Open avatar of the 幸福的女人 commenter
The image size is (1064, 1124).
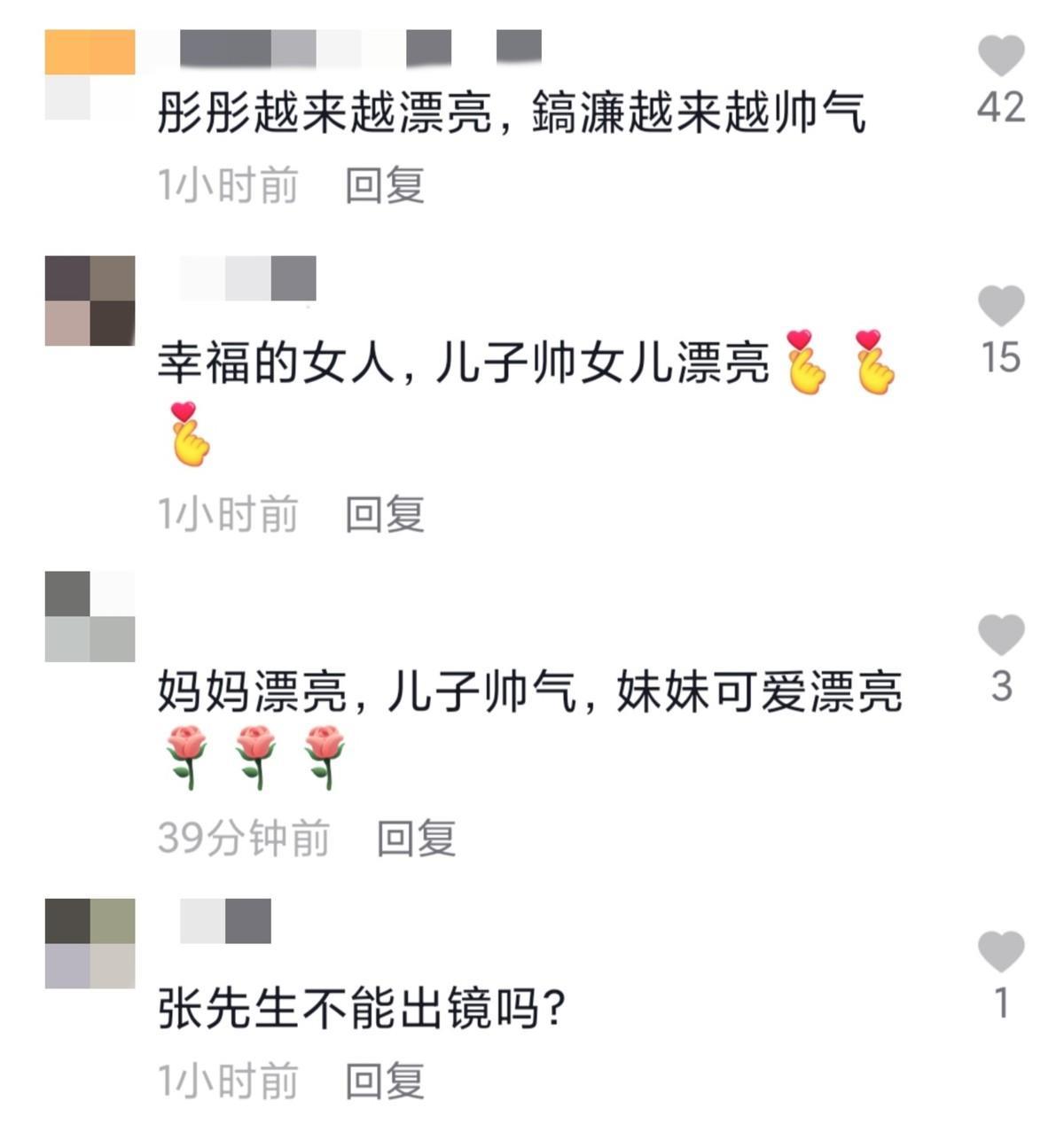click(90, 301)
